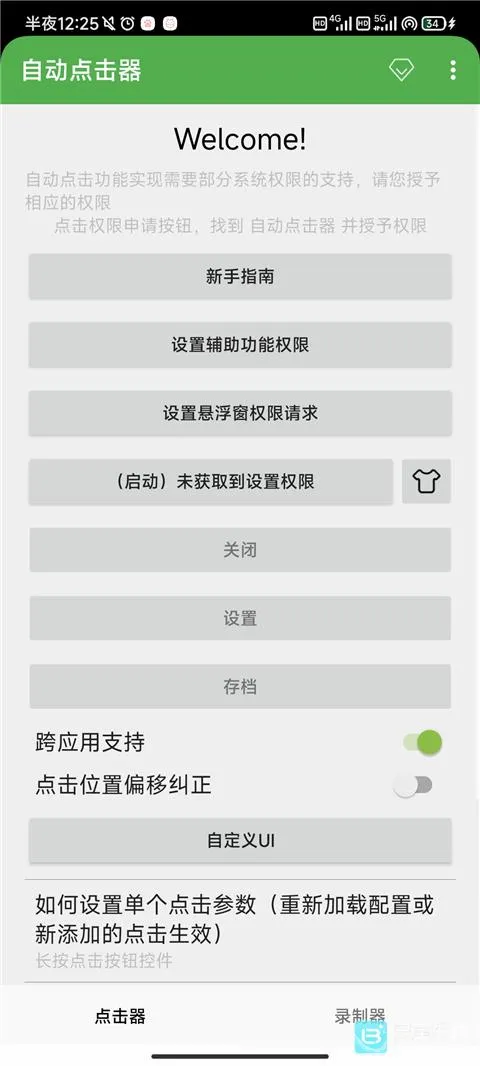The height and width of the screenshot is (1066, 480).
Task: Tap the 设置 button
Action: 240,618
